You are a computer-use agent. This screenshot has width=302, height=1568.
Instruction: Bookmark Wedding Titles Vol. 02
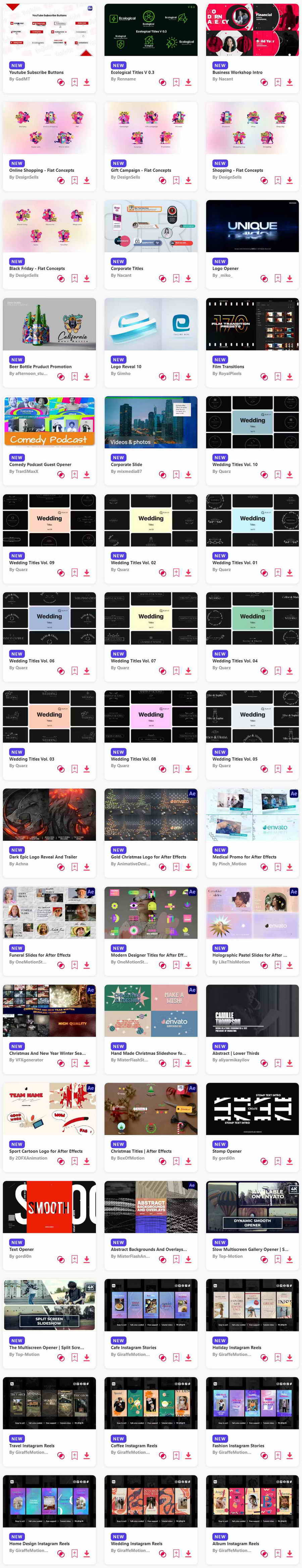176,573
